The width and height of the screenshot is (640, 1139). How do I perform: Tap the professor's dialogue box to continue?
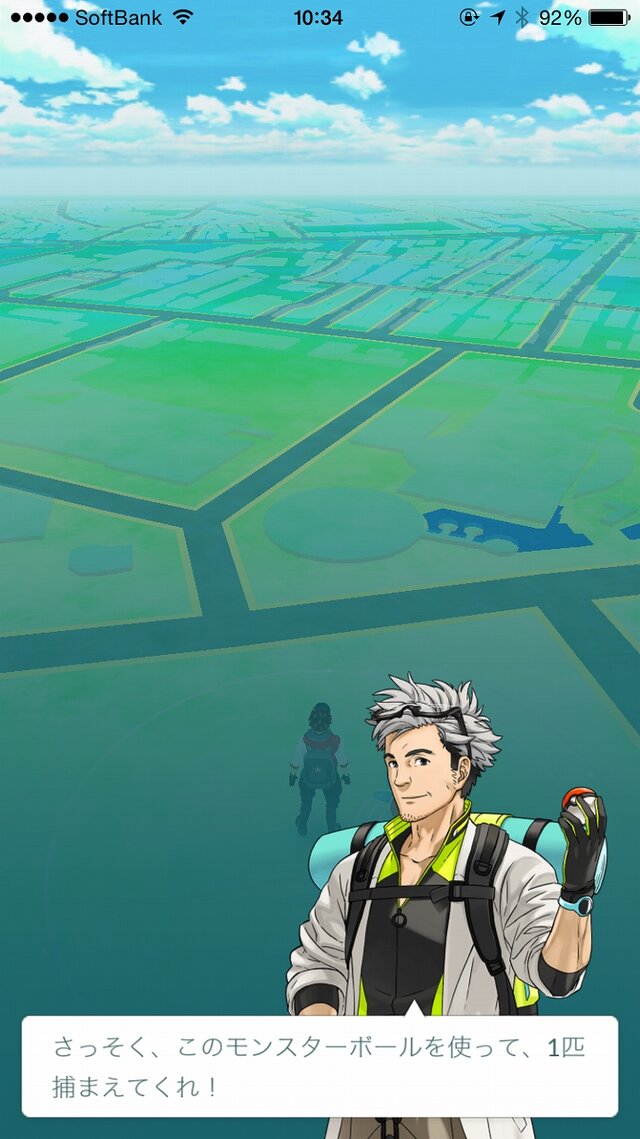319,1066
